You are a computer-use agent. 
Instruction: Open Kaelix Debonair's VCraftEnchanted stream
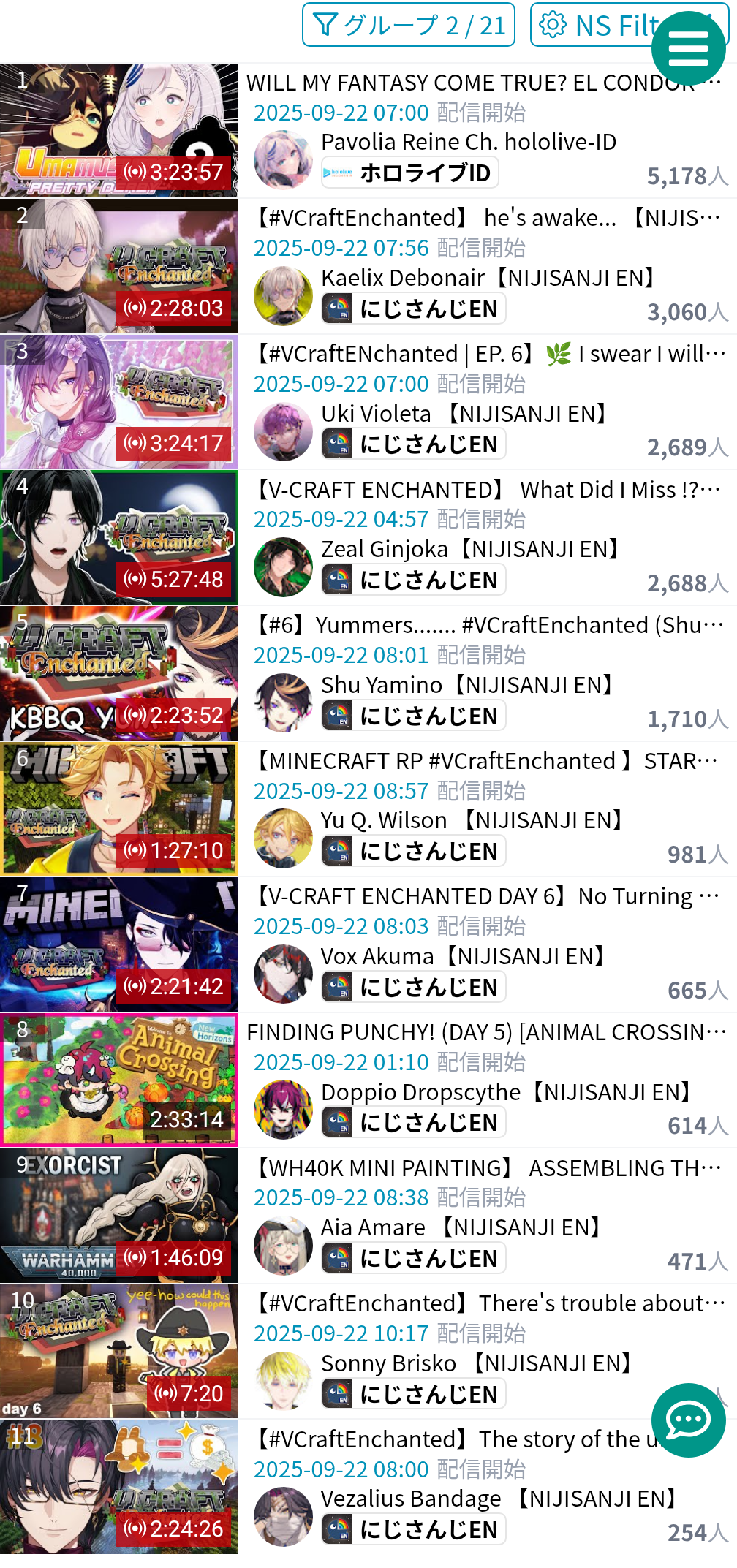tap(486, 218)
